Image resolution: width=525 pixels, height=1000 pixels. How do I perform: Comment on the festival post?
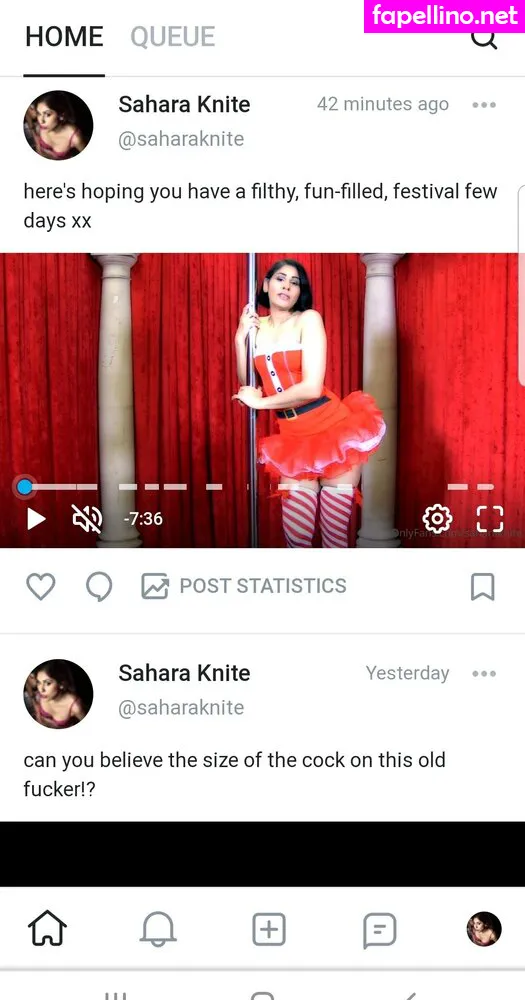[x=99, y=586]
